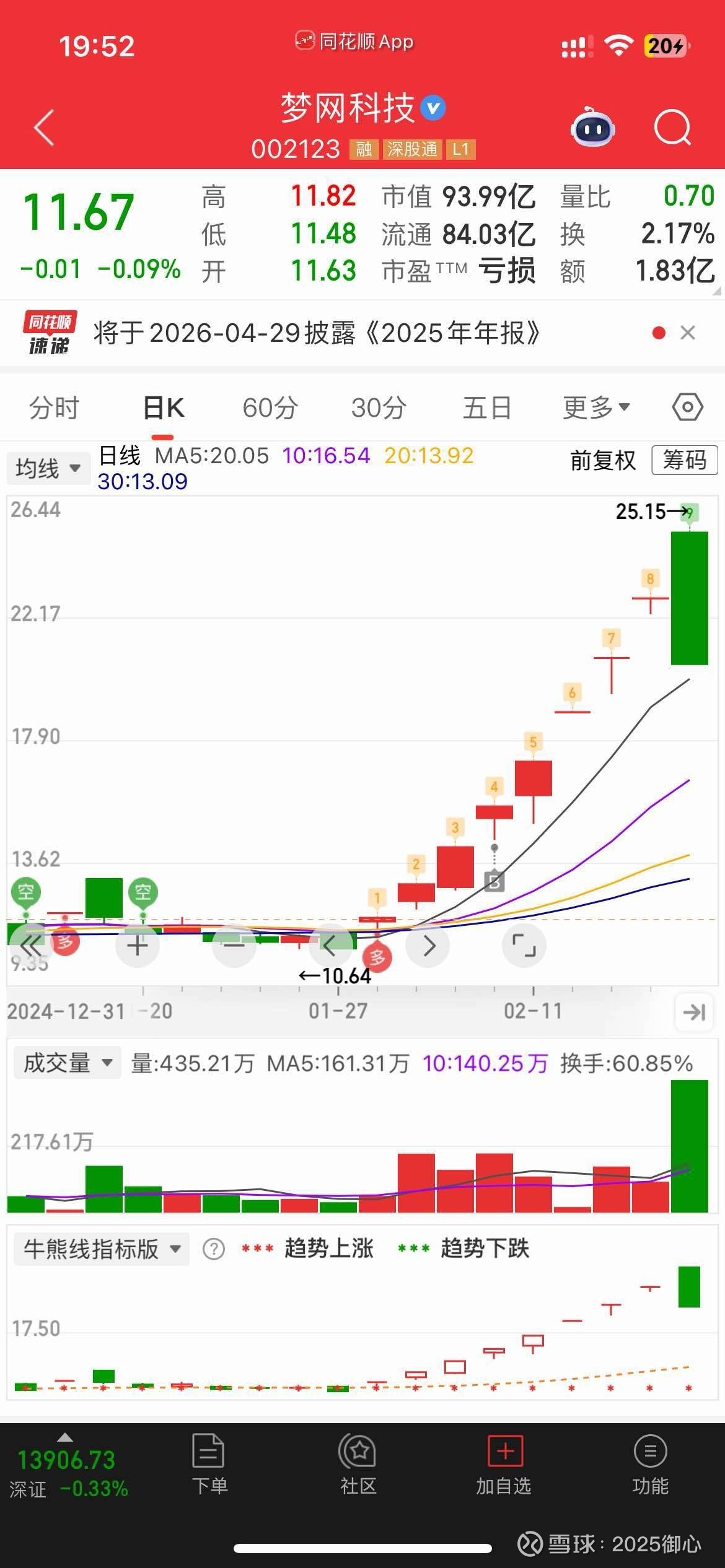Select the 30分 chart tab
Viewport: 725px width, 1568px height.
[x=379, y=408]
